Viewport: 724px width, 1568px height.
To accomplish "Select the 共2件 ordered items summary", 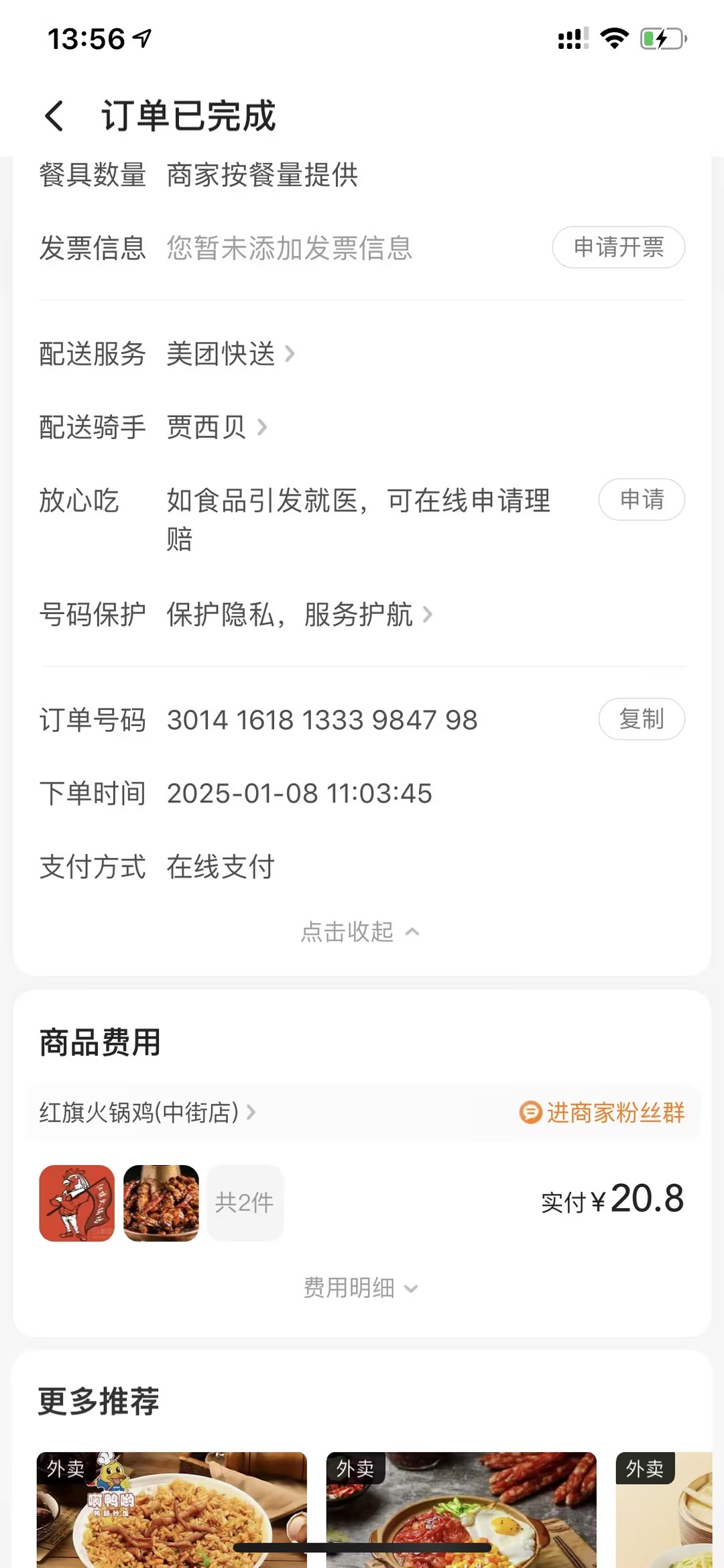I will (x=245, y=1203).
